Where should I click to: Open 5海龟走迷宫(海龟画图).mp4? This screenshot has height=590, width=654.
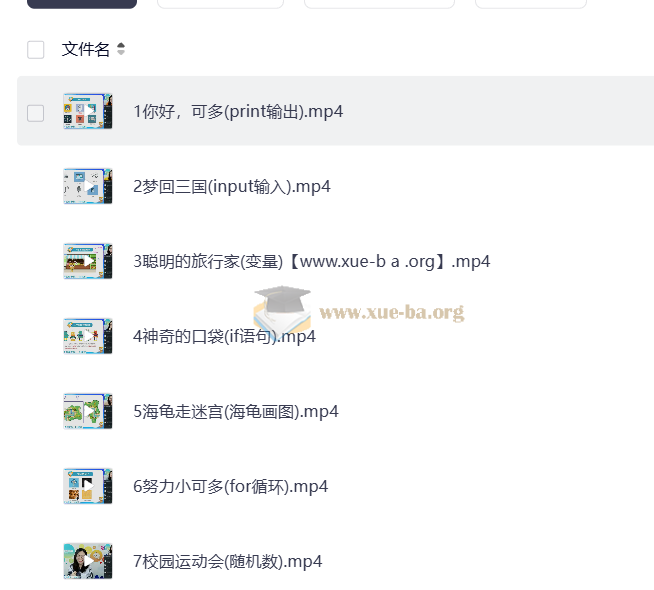235,411
